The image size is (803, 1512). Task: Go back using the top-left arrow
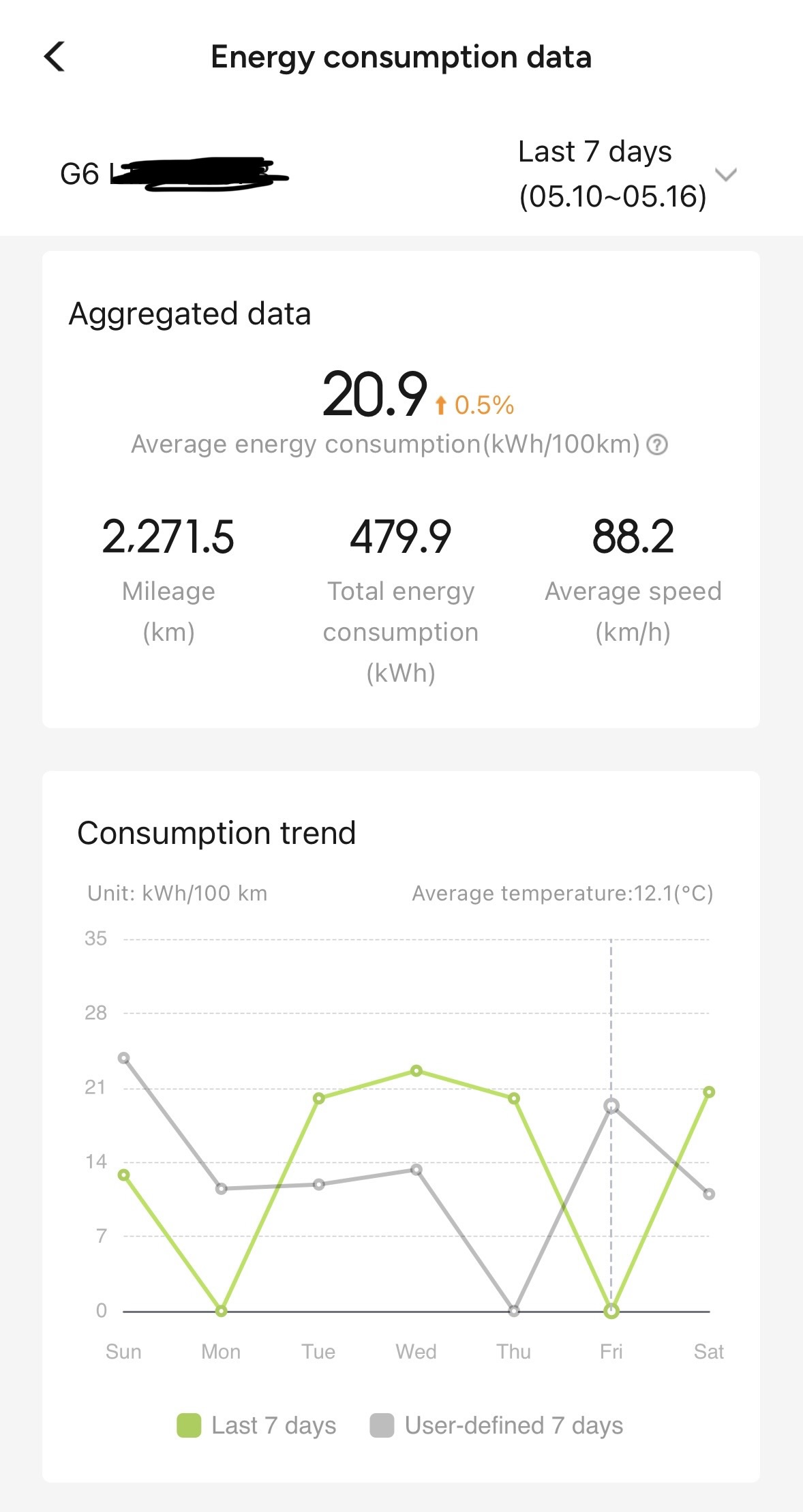coord(55,57)
